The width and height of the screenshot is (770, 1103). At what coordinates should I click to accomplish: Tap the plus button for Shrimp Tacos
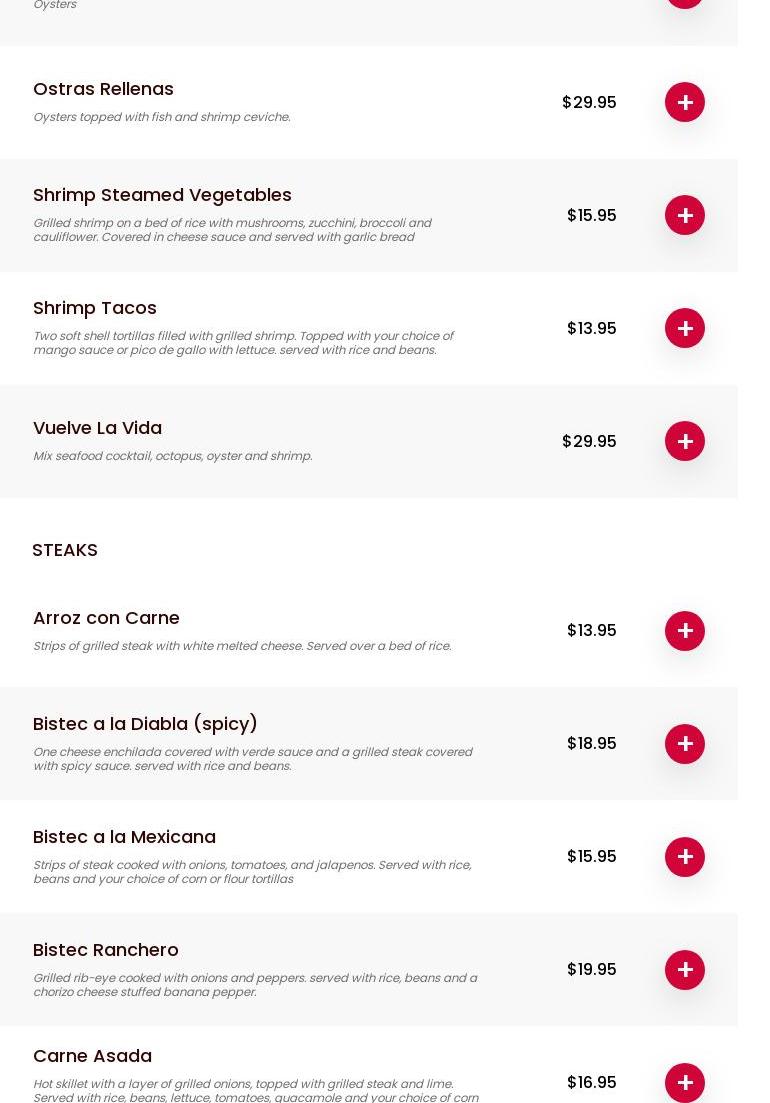click(685, 328)
